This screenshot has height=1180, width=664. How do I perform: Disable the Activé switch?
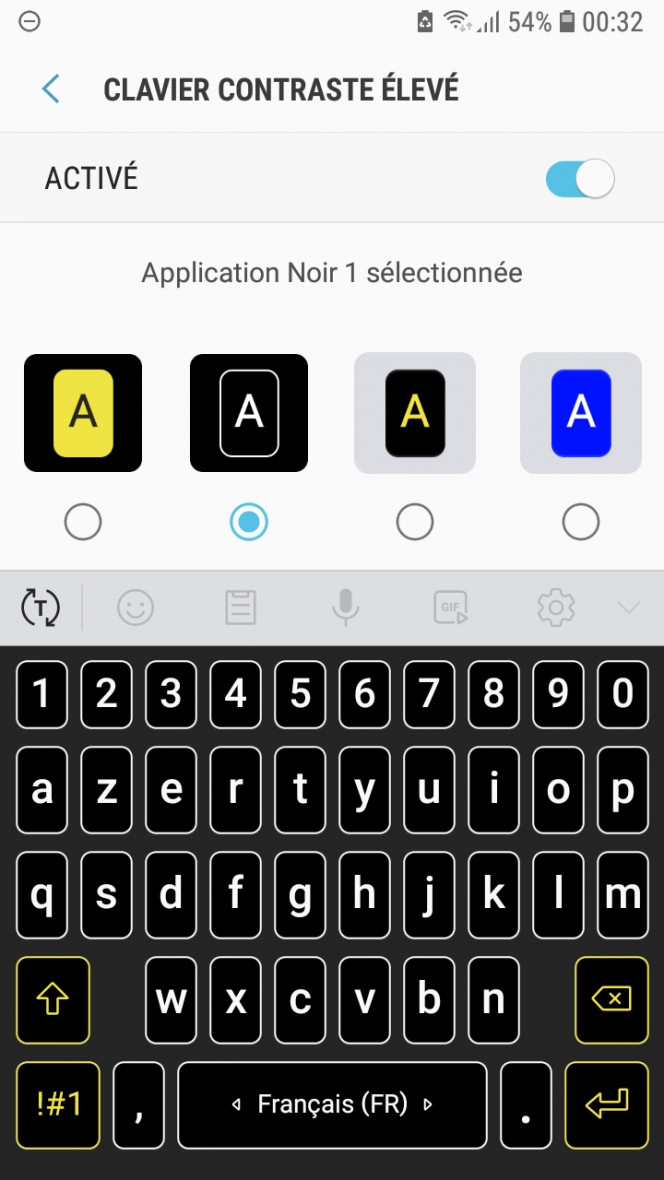579,179
